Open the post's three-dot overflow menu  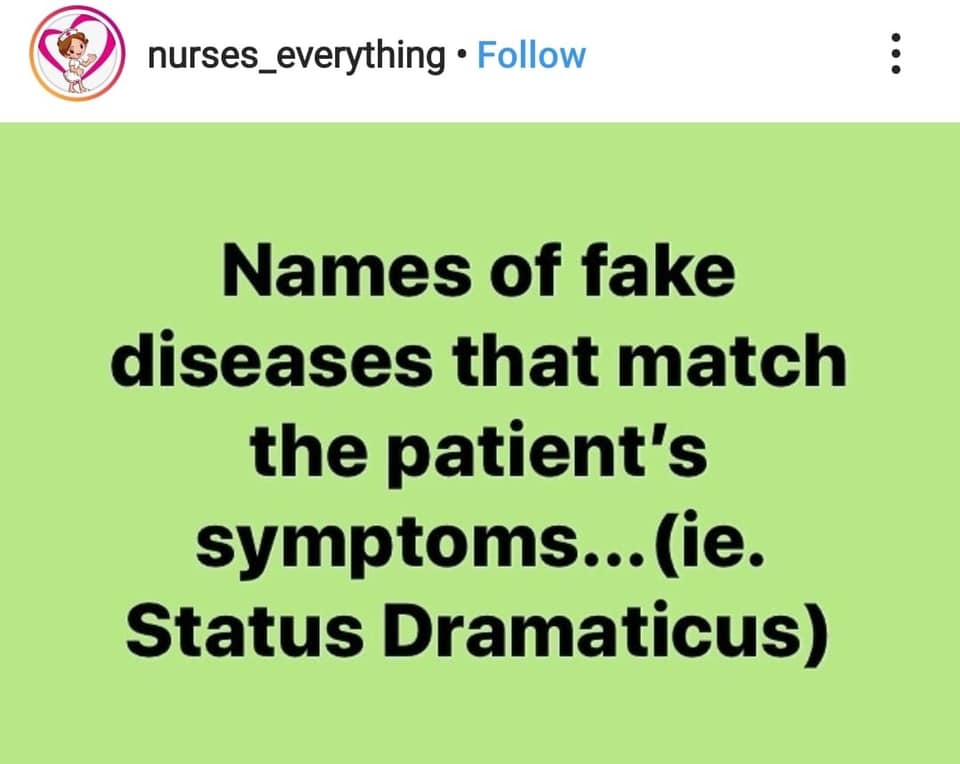pos(895,54)
